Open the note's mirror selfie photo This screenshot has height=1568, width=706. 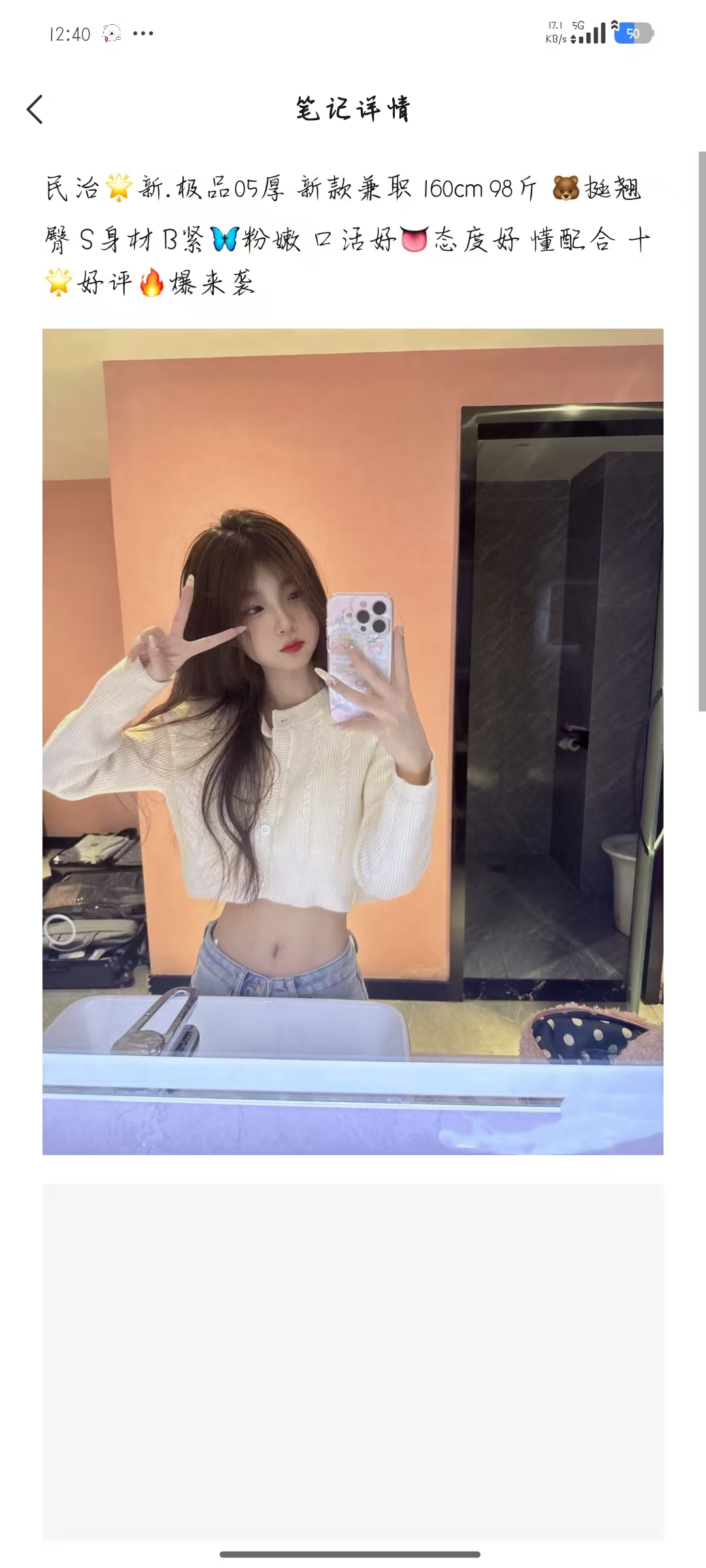click(353, 741)
